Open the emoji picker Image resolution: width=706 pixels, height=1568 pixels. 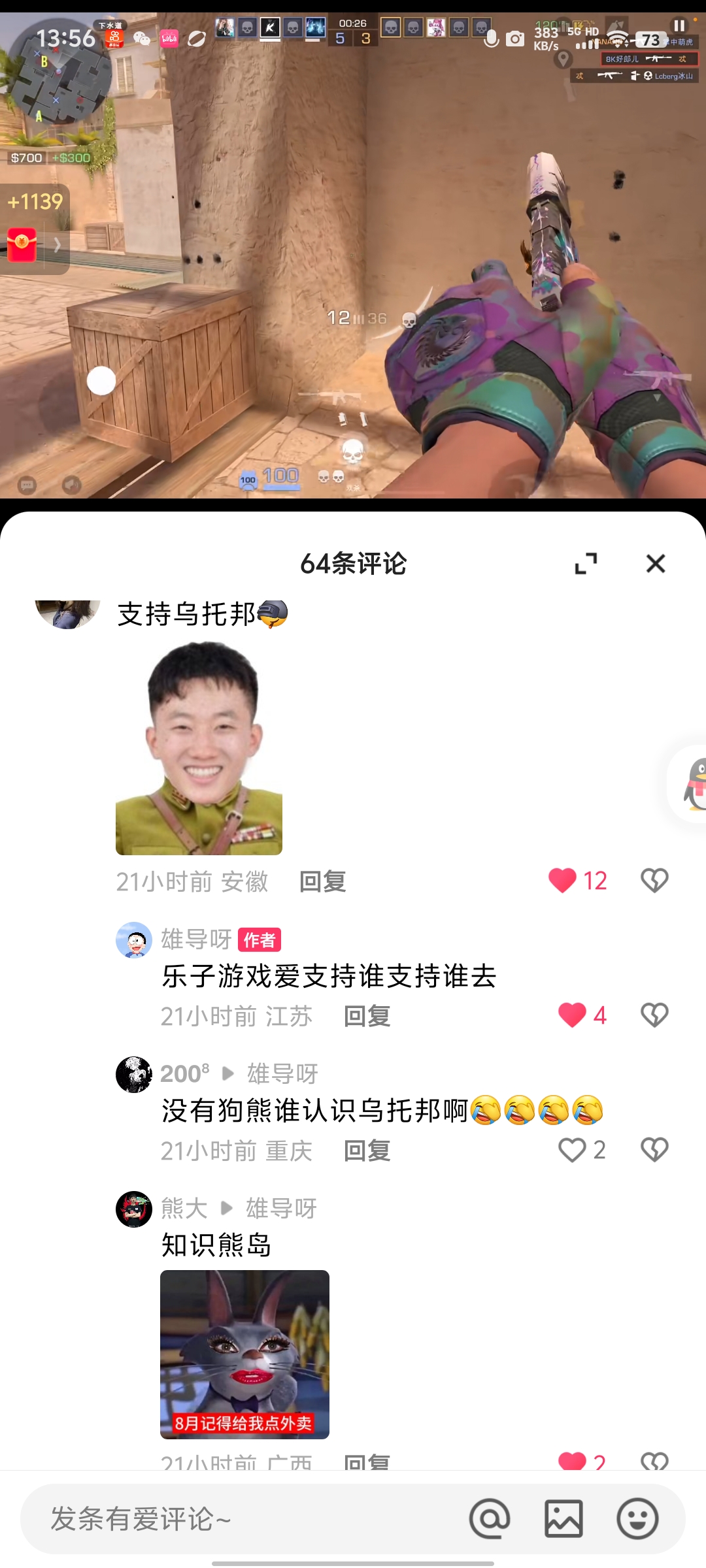point(637,1519)
